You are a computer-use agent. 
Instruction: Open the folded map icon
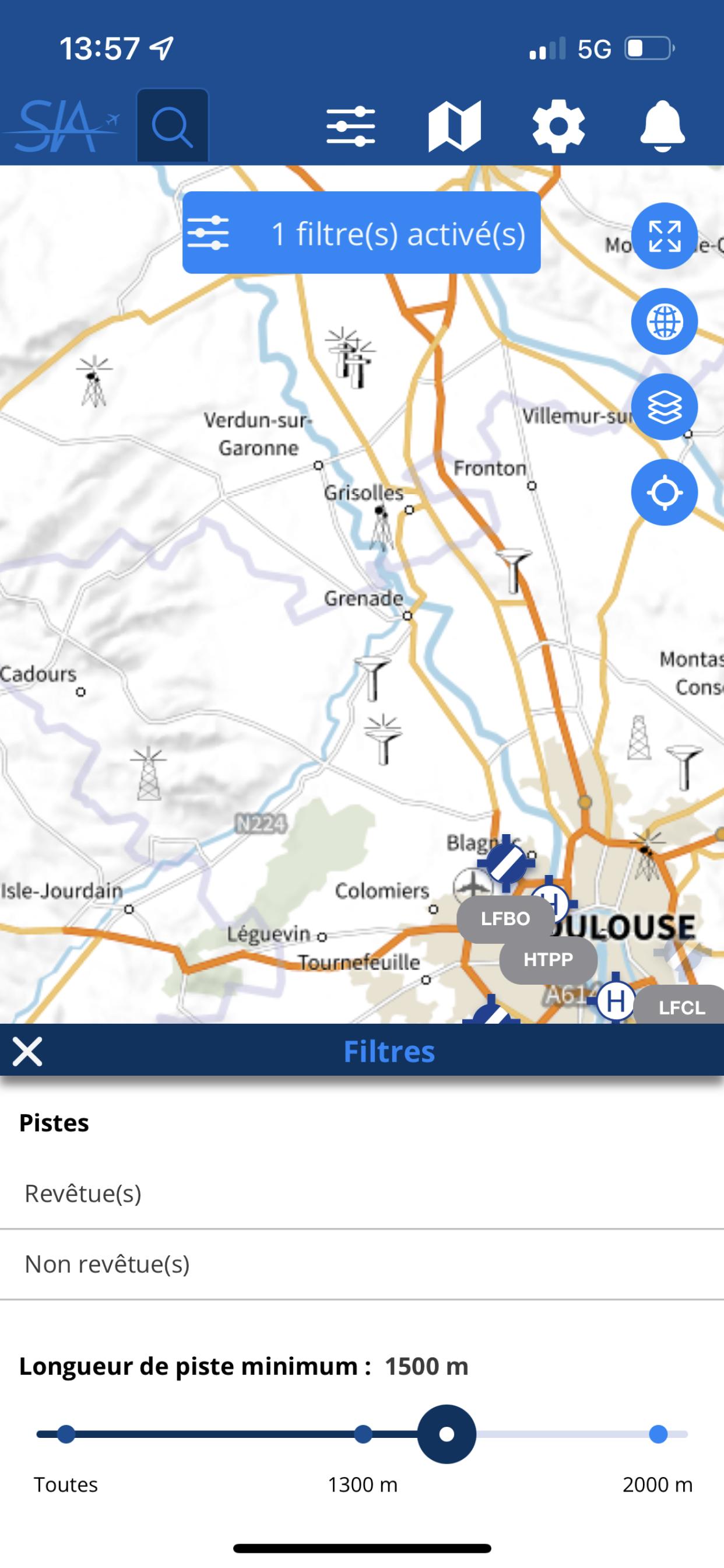(455, 126)
